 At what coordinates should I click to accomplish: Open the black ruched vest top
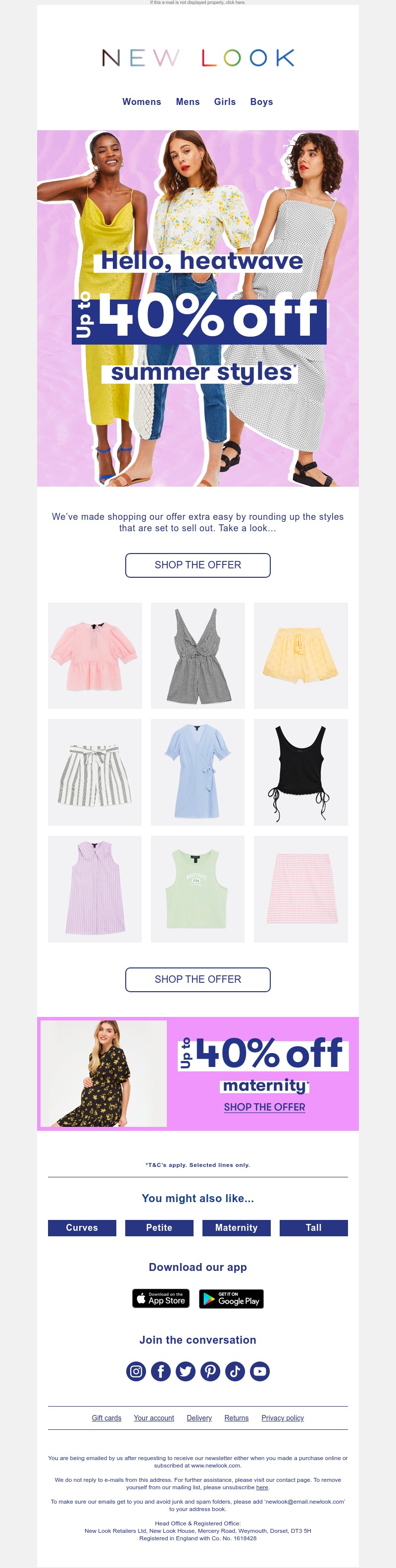(300, 772)
